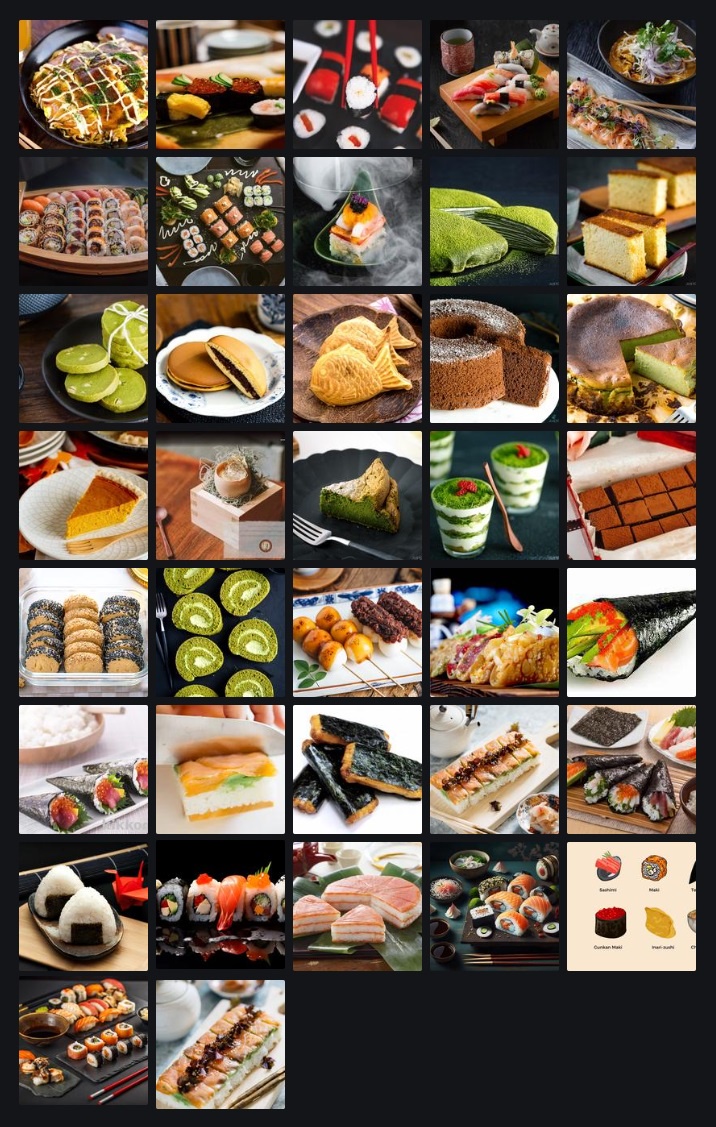Open the okonomiyaki photo with mayonnaise drizzle
The height and width of the screenshot is (1127, 716).
click(83, 85)
